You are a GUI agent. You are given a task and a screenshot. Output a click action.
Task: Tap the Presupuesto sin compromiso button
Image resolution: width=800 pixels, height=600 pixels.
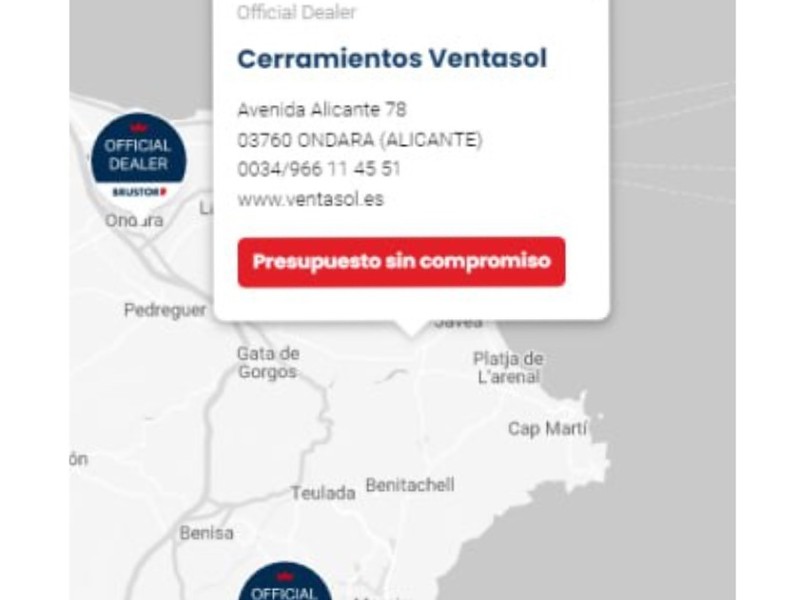click(401, 262)
